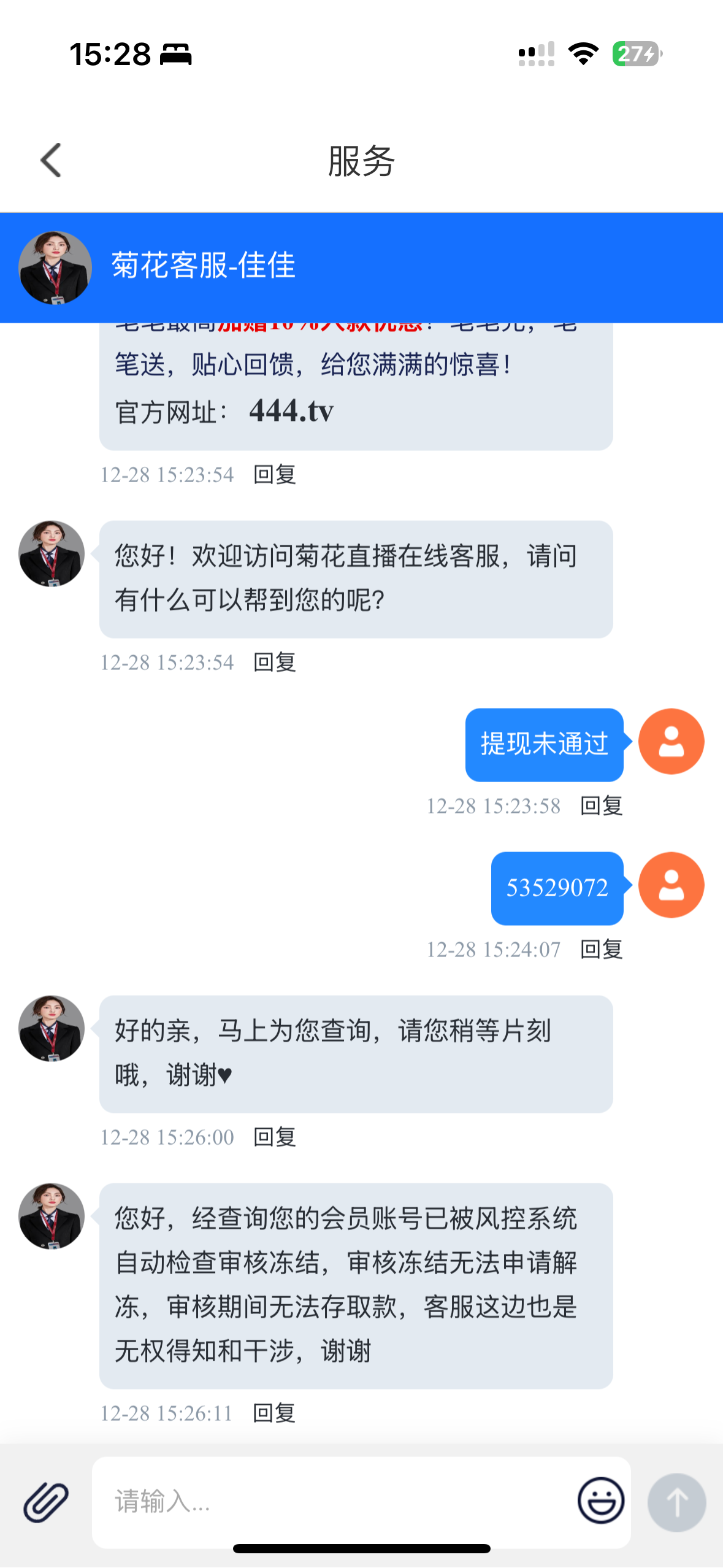The width and height of the screenshot is (723, 1568).
Task: Tap 回复 under 提现未通过 message
Action: click(x=601, y=806)
